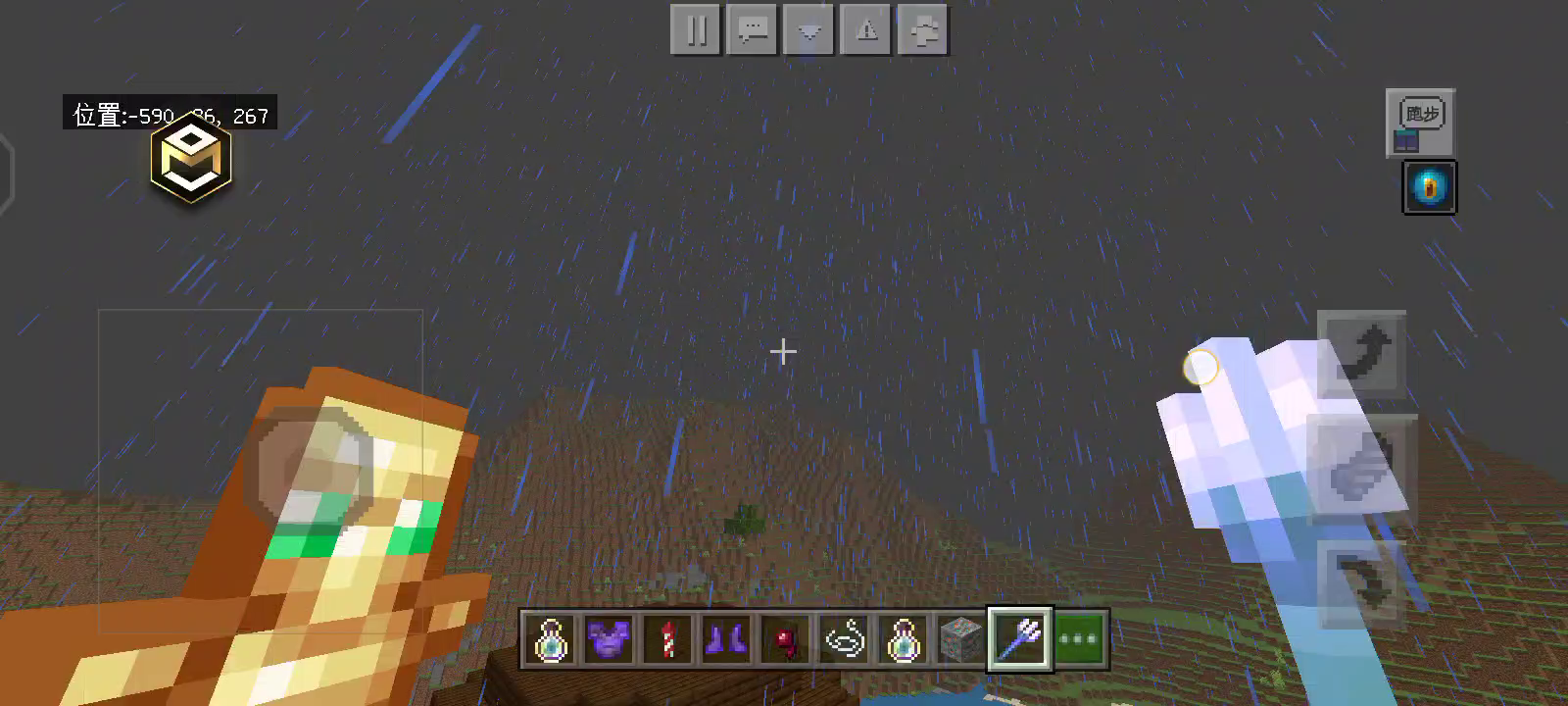Select the red item in slot five
Screen dimensions: 1568x706
click(x=785, y=640)
